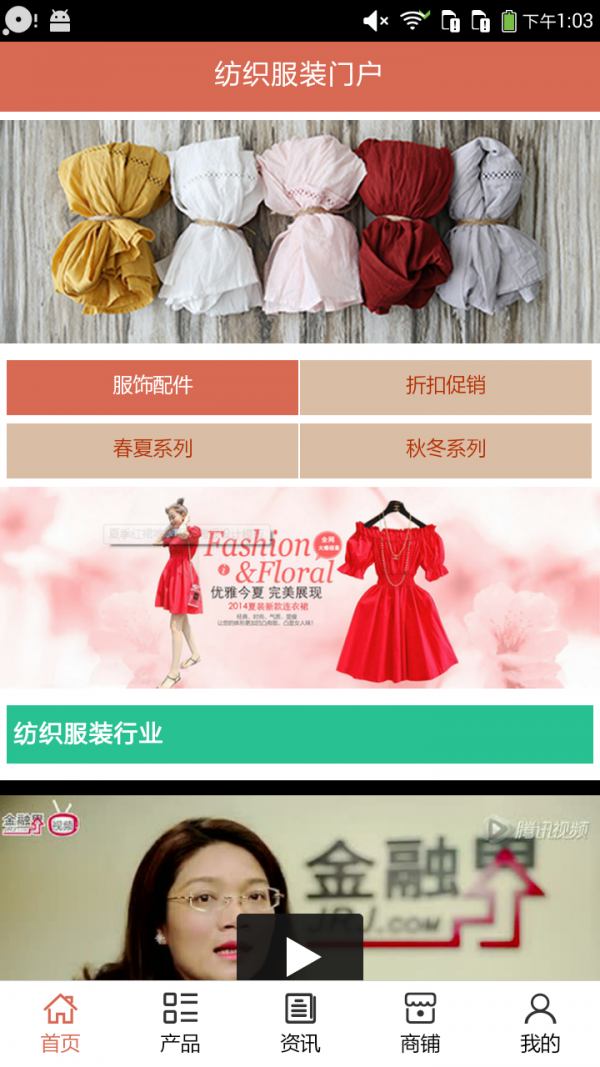The image size is (600, 1067).
Task: Go to the 我的 tab
Action: (540, 1023)
